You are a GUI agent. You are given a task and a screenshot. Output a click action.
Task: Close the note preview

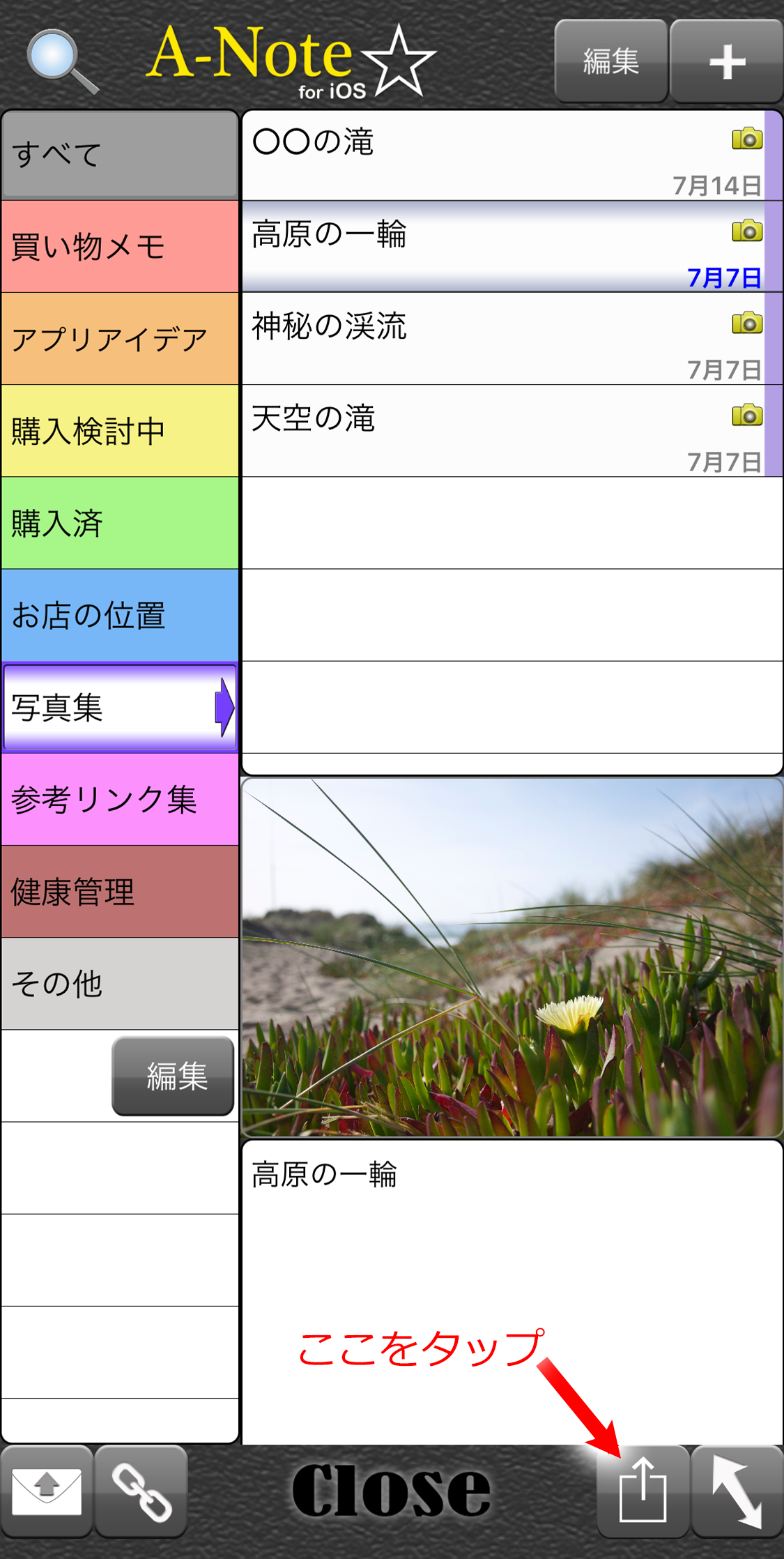click(392, 1491)
